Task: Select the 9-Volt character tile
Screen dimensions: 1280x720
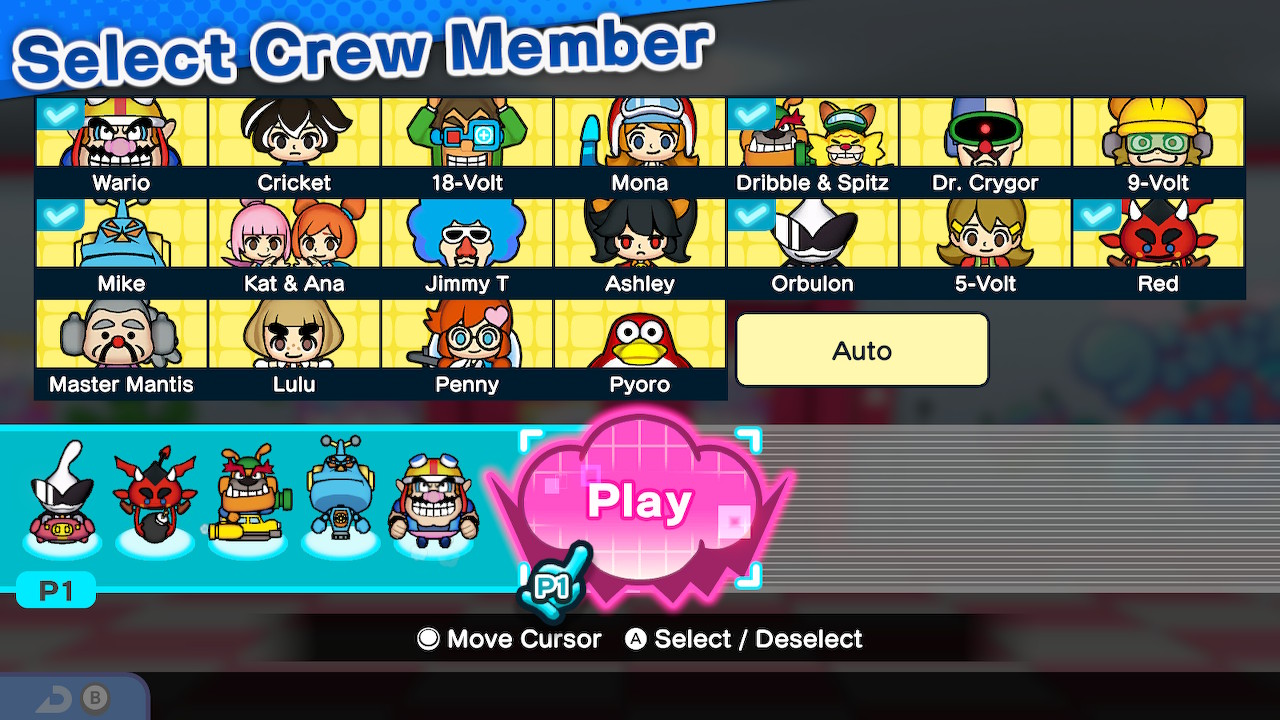Action: (1158, 145)
